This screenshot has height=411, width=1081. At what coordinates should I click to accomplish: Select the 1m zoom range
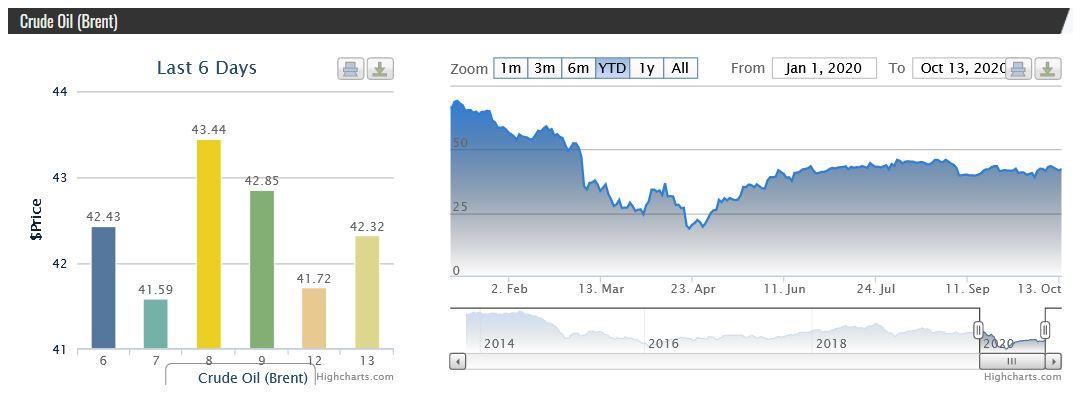510,68
